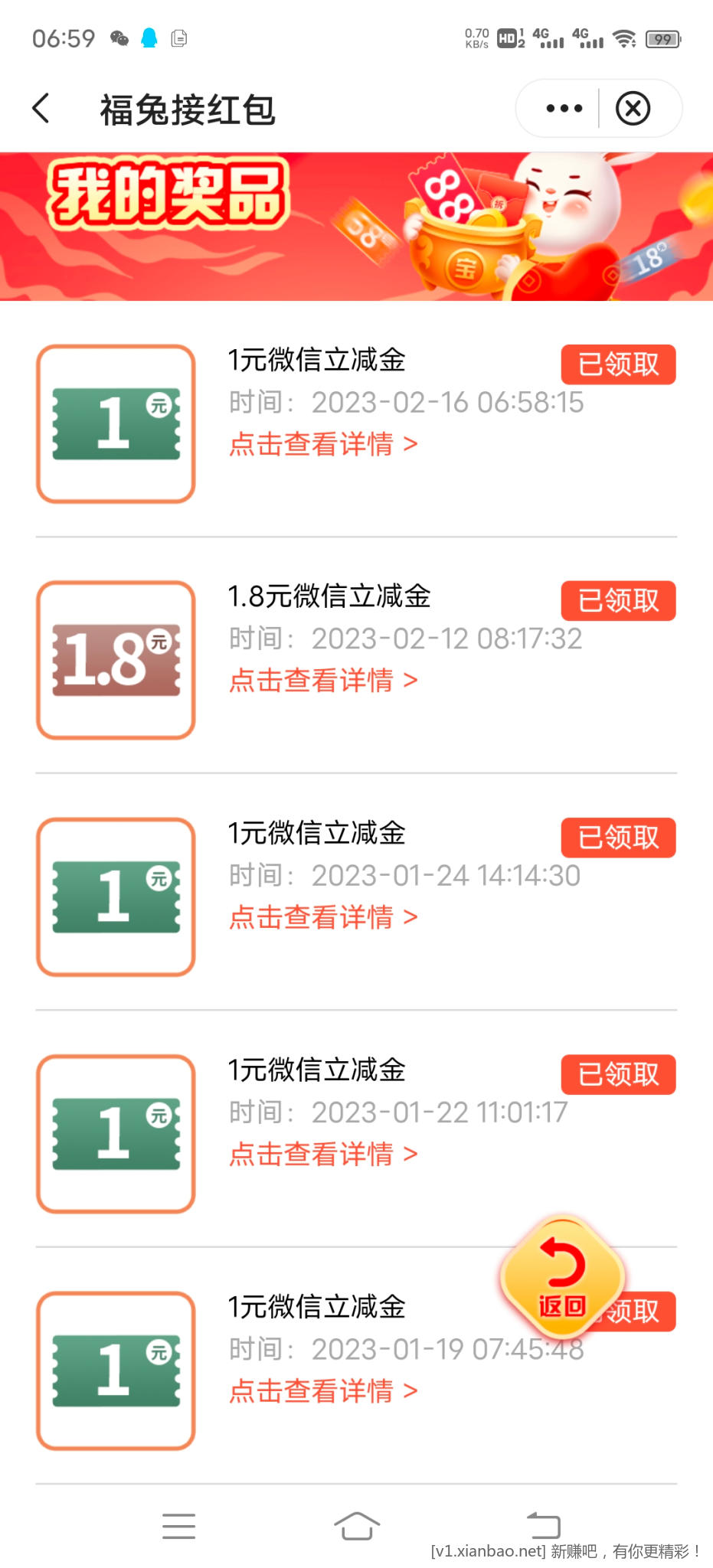View details of the 2023-02-16 1元 prize
Screen dimensions: 713x1568
[x=323, y=444]
